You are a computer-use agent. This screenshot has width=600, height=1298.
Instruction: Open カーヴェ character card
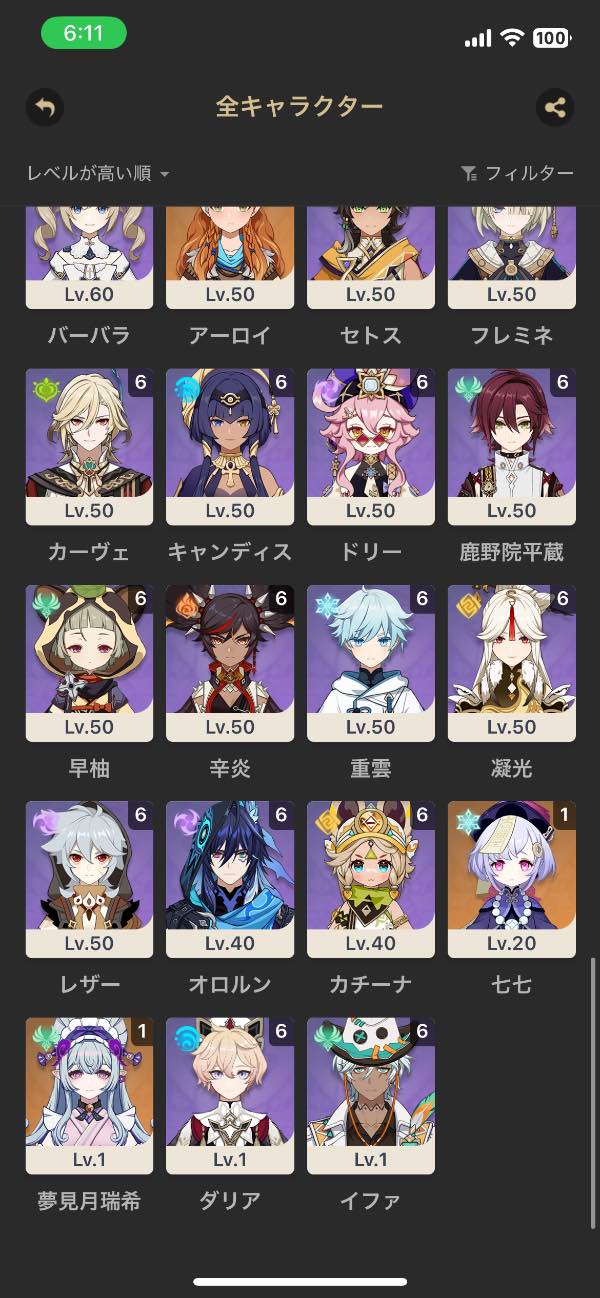coord(89,446)
